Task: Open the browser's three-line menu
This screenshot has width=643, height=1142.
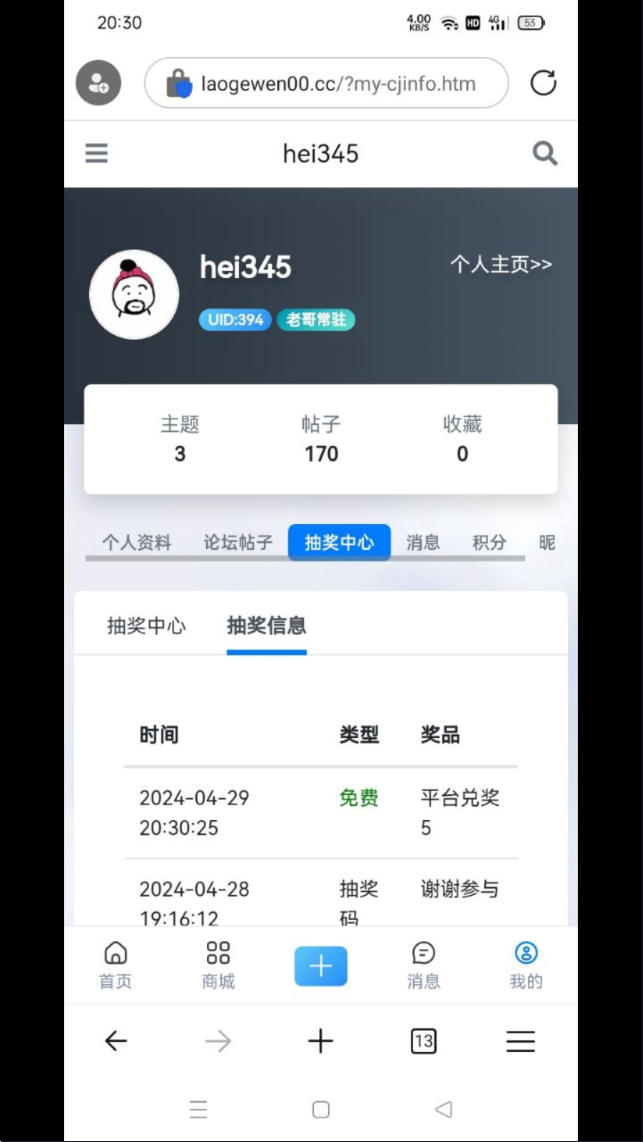Action: (x=520, y=1041)
